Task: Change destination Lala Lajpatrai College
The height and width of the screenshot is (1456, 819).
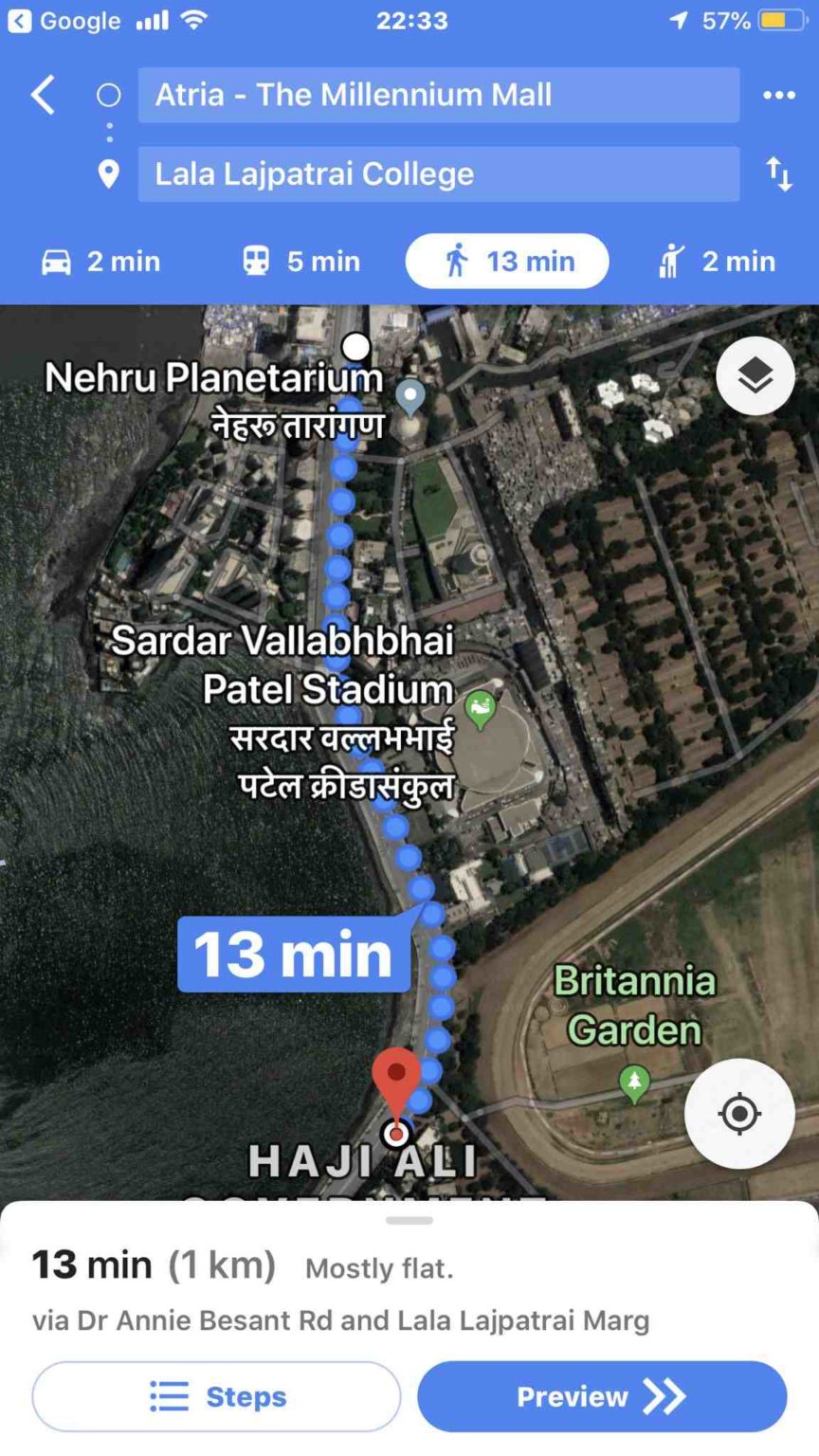Action: coord(438,173)
